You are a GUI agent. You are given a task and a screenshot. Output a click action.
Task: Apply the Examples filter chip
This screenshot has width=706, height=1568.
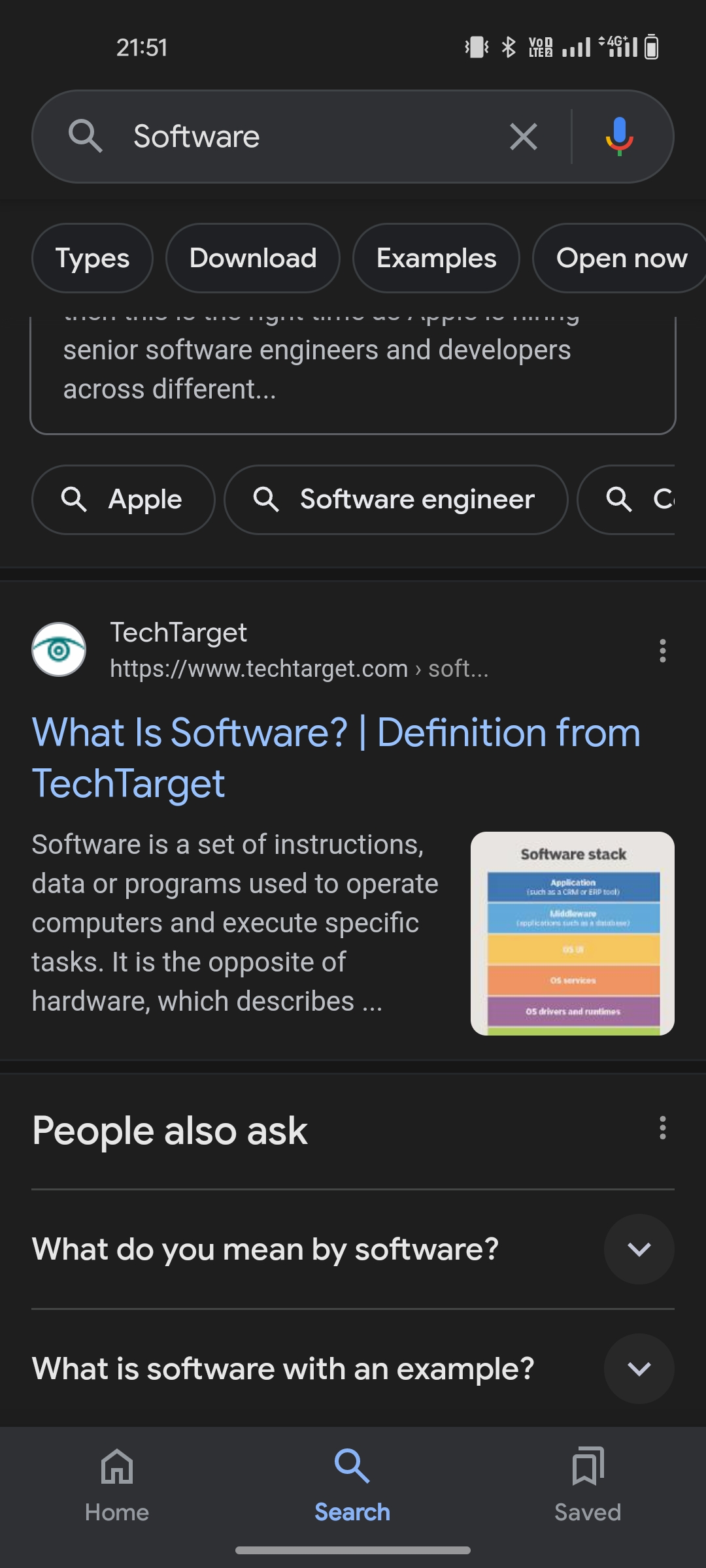point(436,258)
